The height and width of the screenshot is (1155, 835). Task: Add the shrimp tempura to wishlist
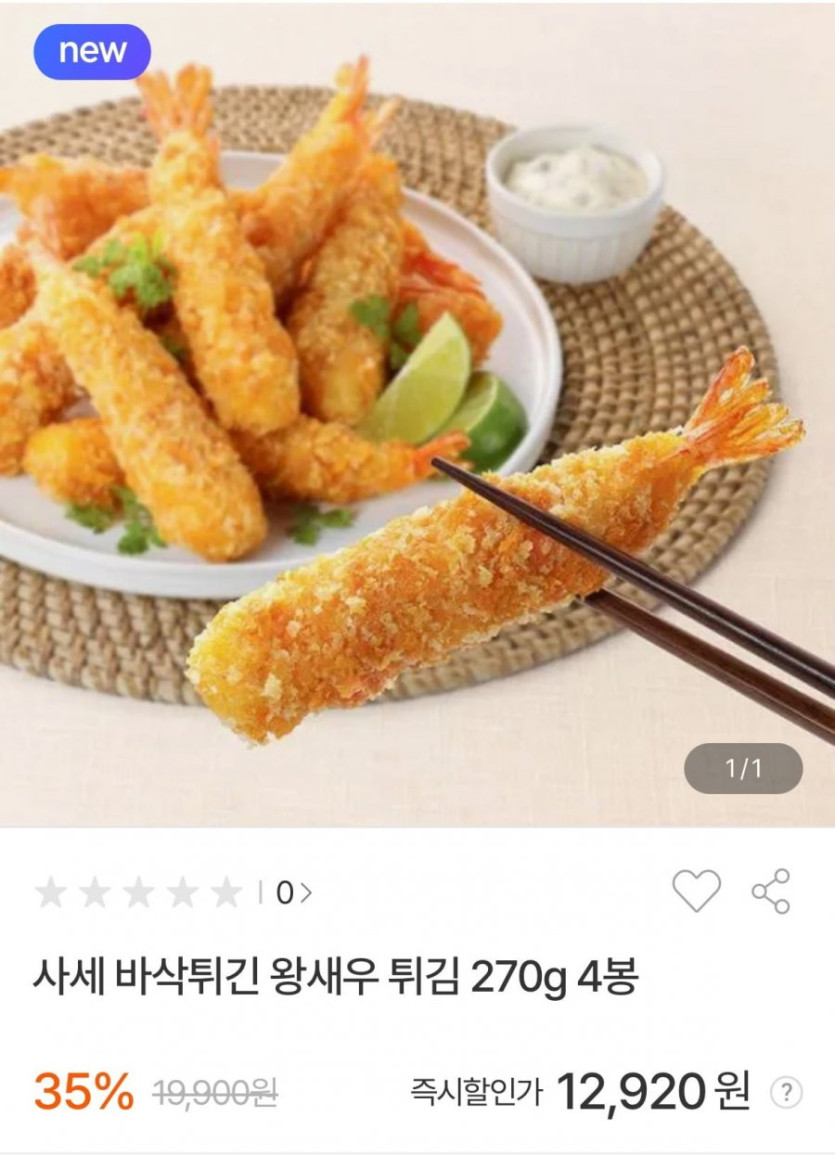pyautogui.click(x=696, y=891)
